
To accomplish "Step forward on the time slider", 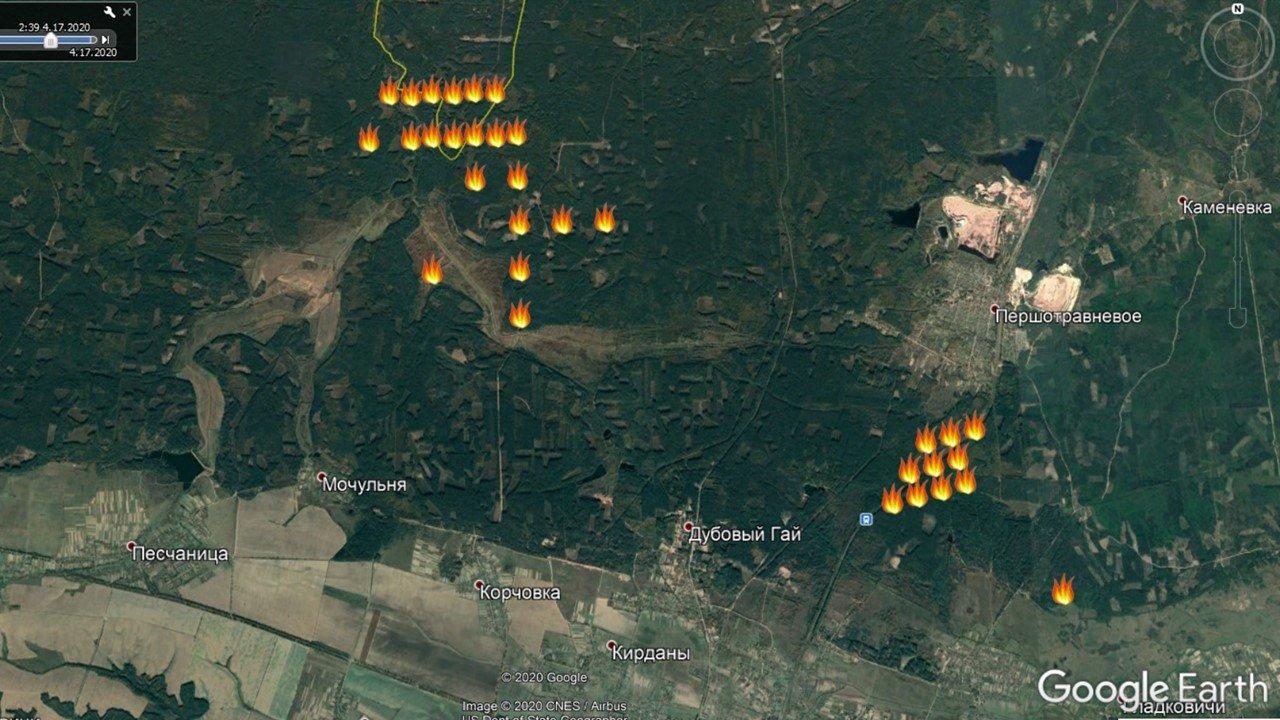I will tap(107, 40).
